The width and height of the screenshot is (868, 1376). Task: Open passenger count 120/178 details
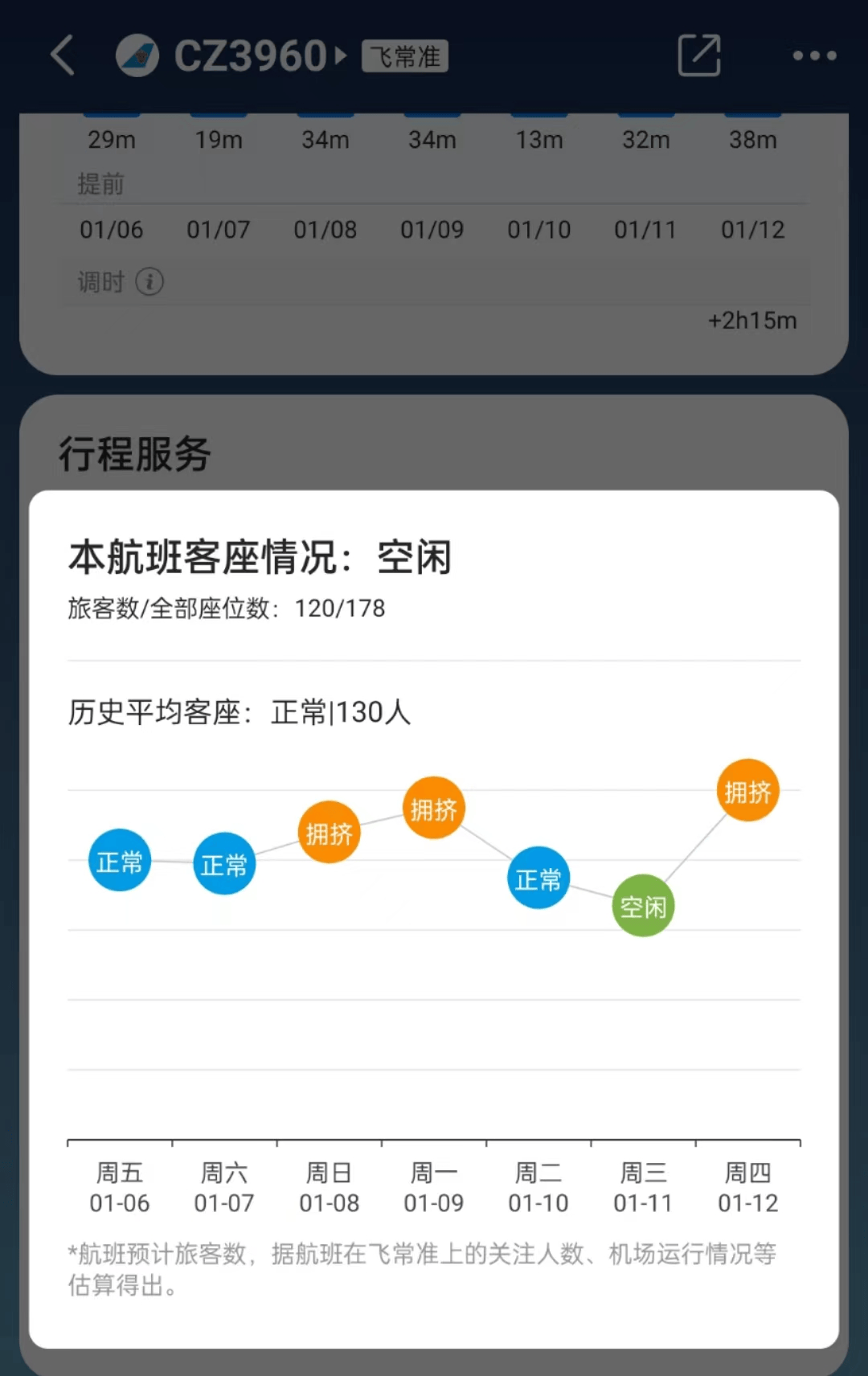point(339,608)
